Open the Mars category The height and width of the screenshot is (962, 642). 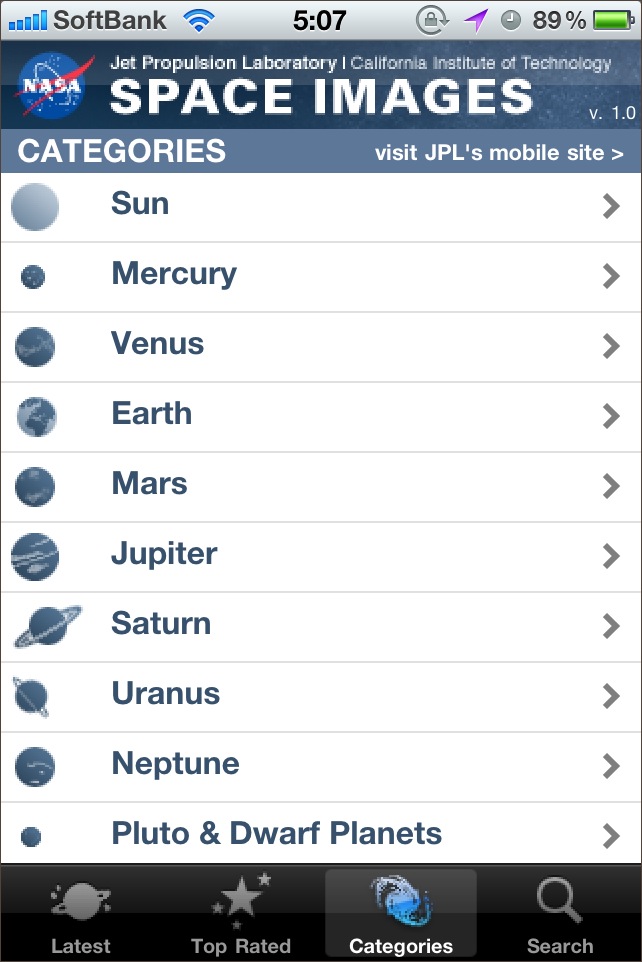(x=320, y=486)
